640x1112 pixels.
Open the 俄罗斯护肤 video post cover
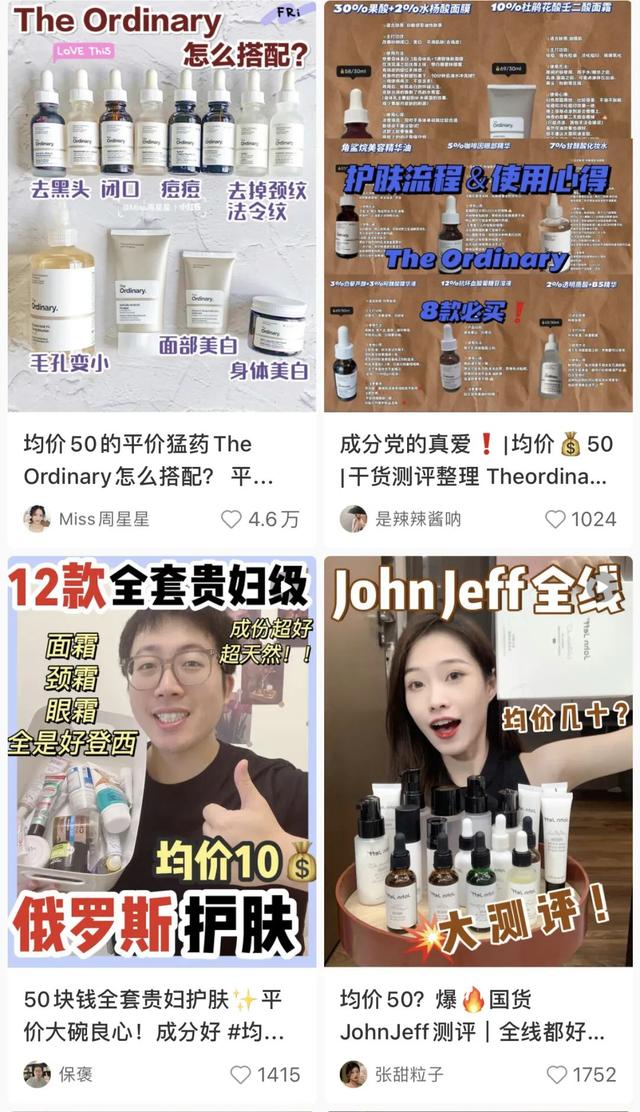(x=162, y=761)
